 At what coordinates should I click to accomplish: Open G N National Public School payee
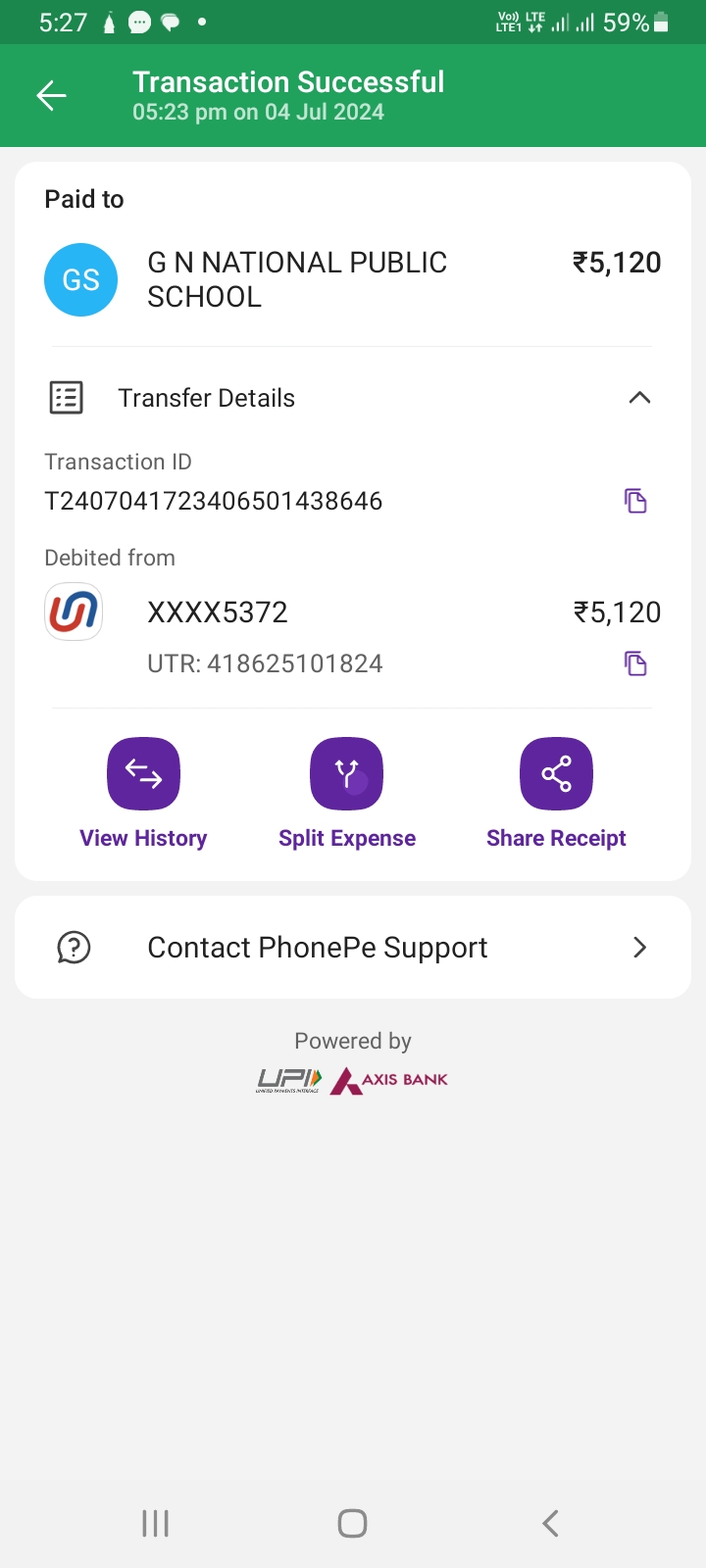[353, 279]
